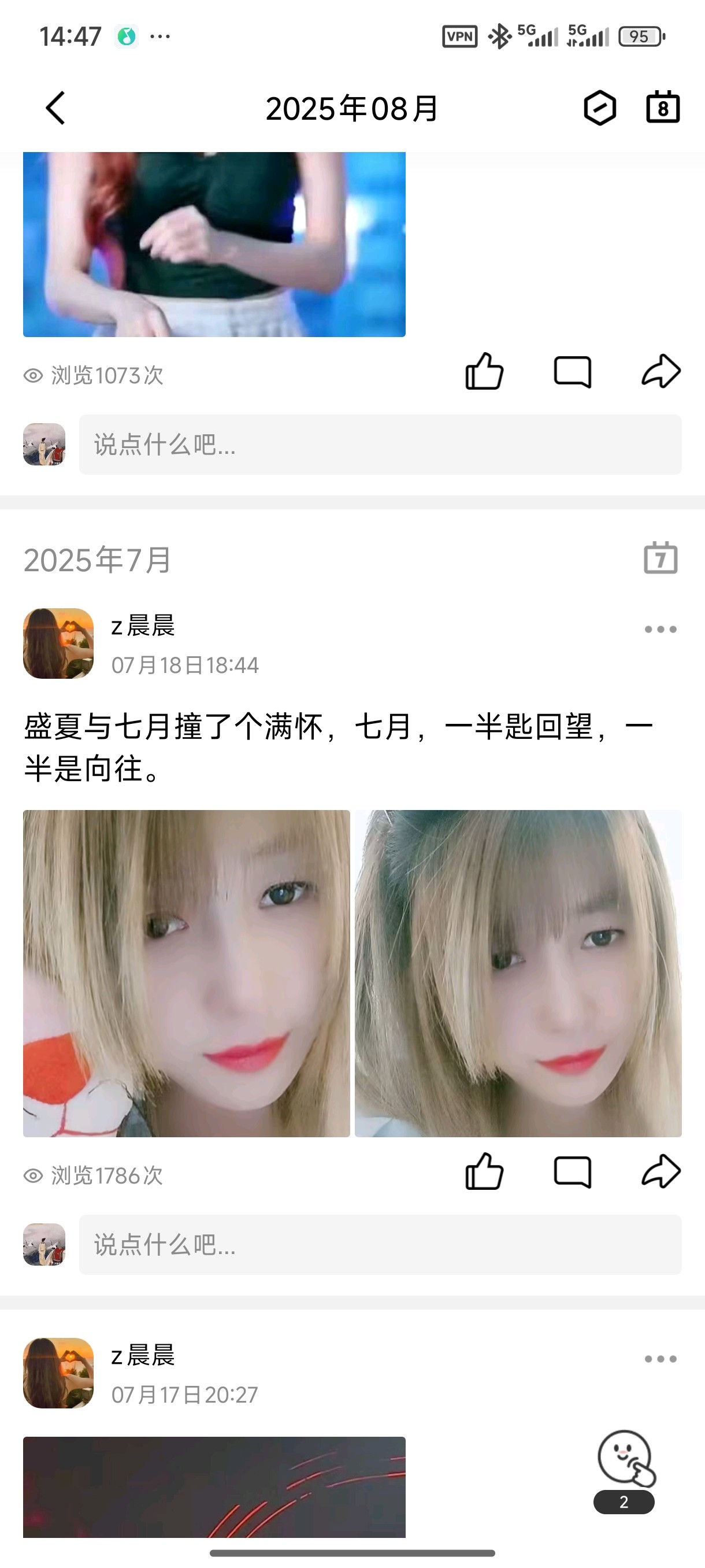Viewport: 705px width, 1568px height.
Task: Open the 7月 calendar jump icon
Action: click(x=661, y=557)
